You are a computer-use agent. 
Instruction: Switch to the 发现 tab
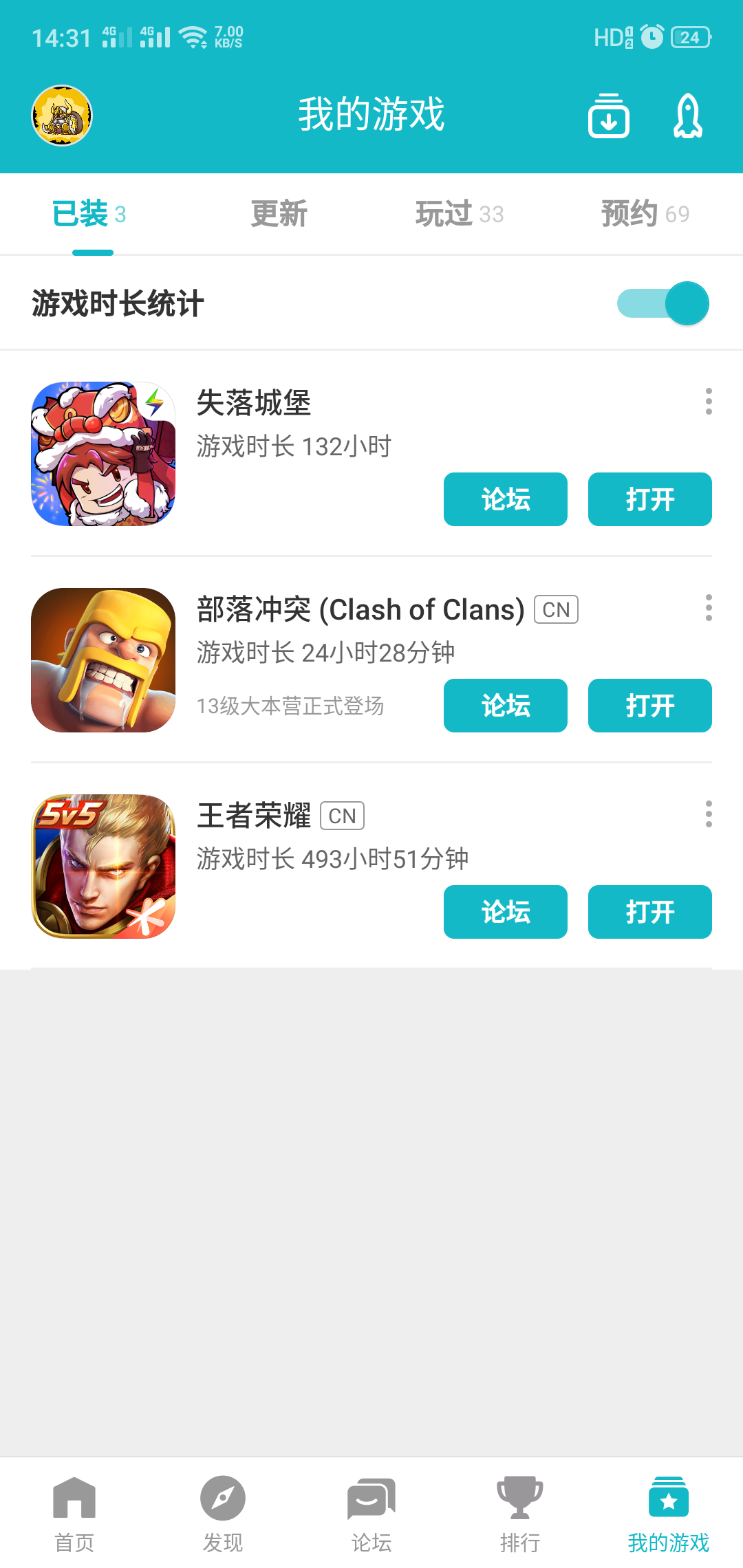tap(223, 1513)
